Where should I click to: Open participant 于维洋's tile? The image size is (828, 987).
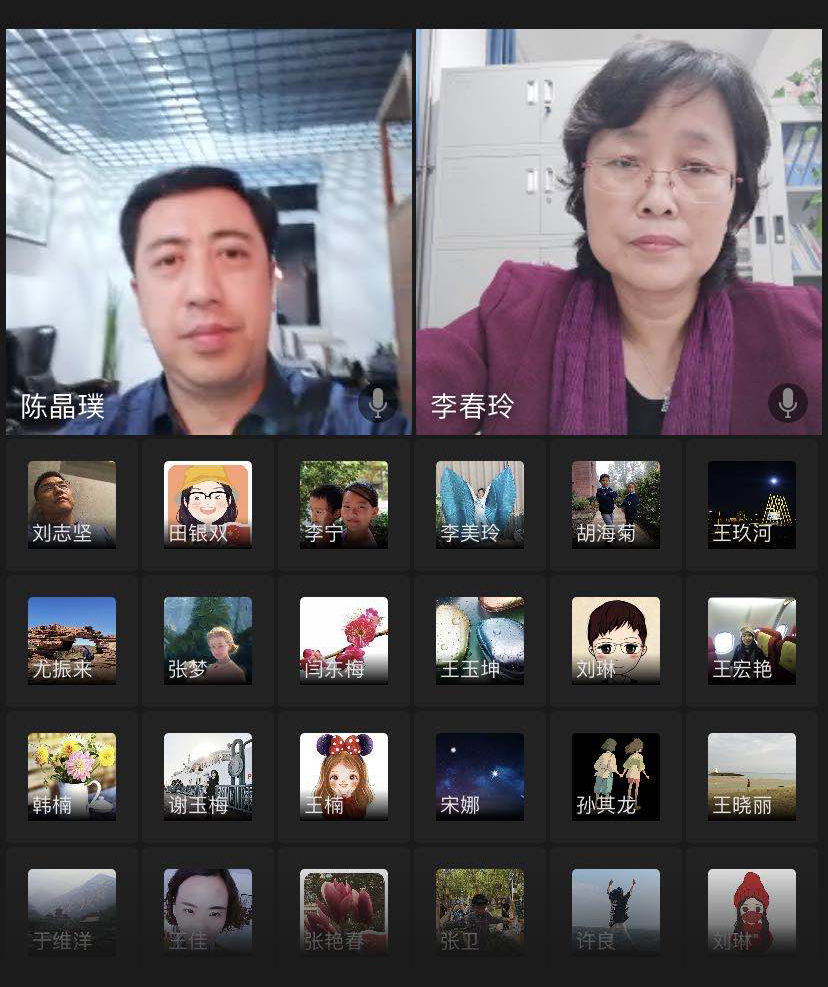click(72, 911)
